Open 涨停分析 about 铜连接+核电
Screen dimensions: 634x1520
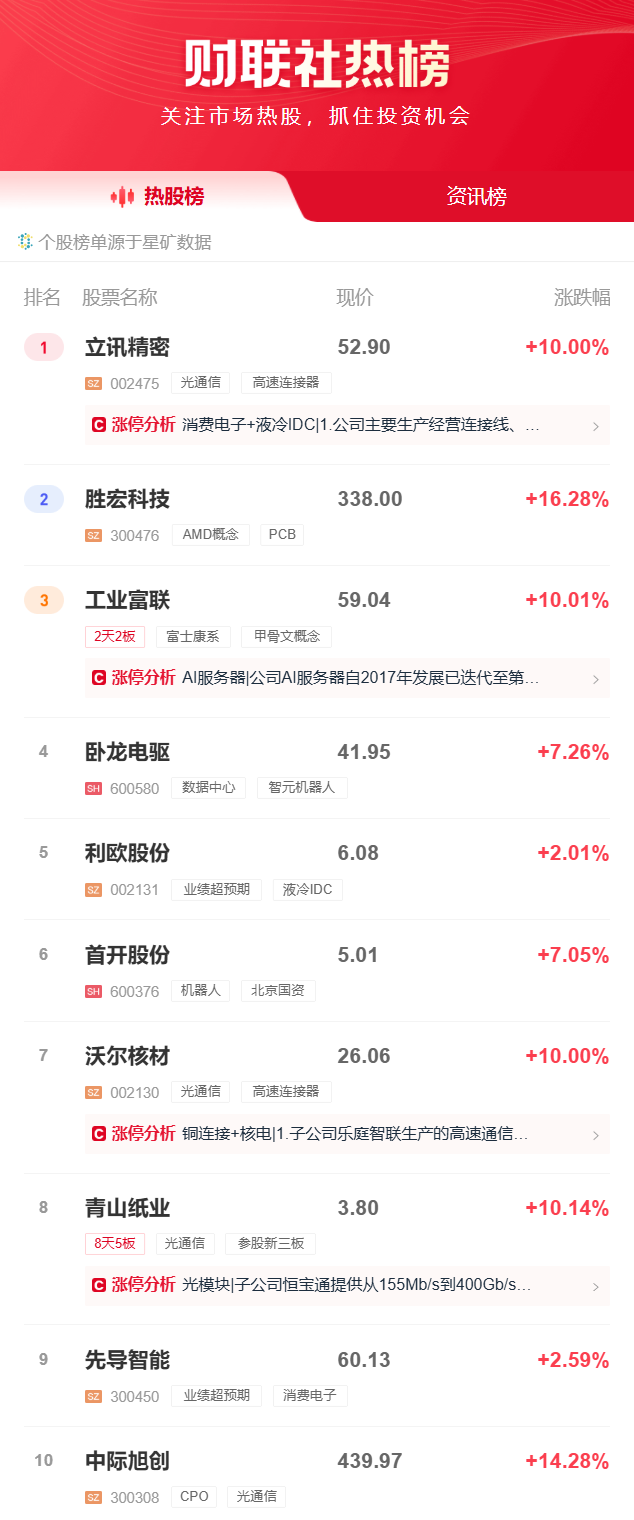(347, 1134)
